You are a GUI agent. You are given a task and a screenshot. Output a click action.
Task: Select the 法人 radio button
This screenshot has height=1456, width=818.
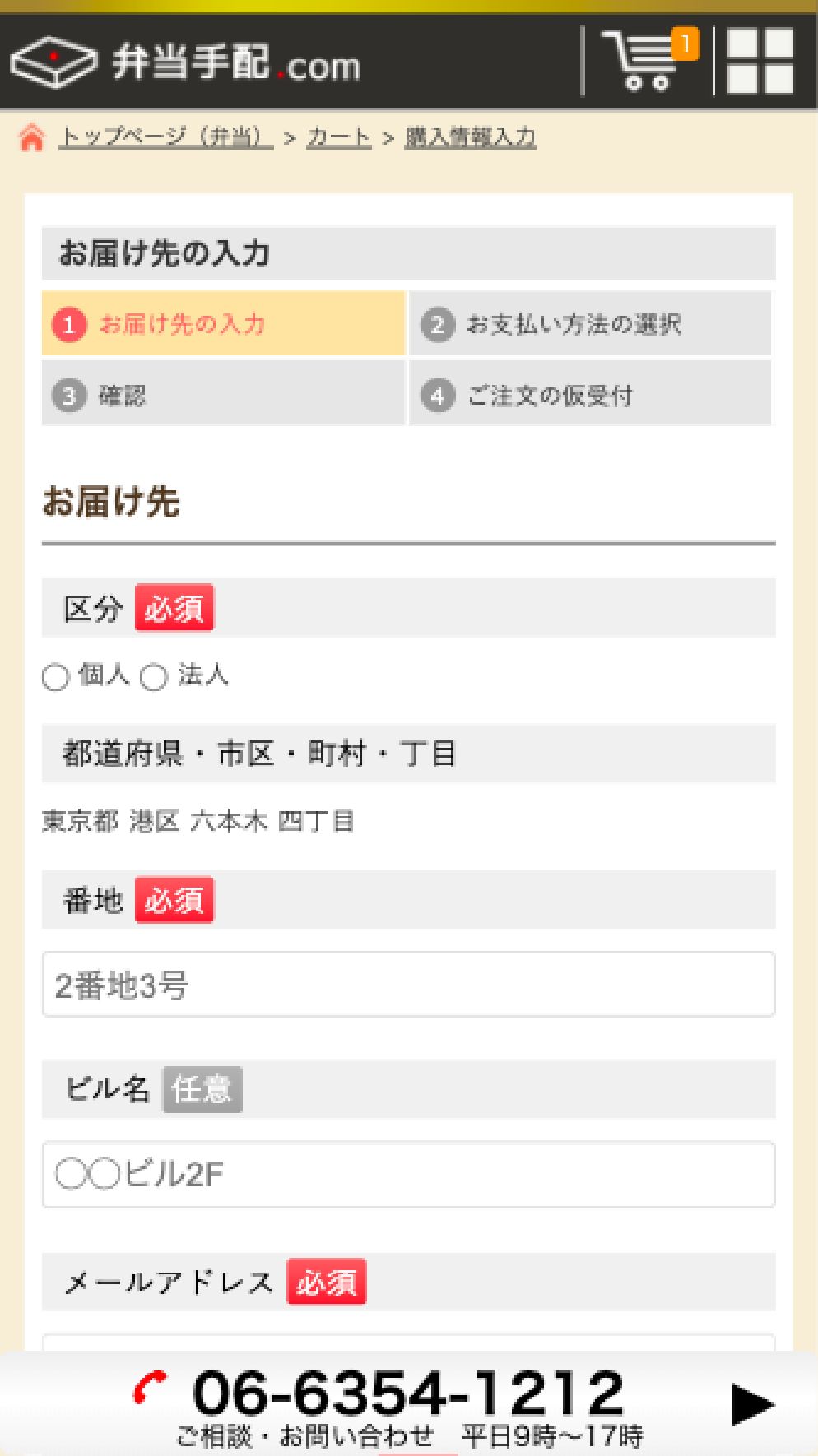[154, 677]
